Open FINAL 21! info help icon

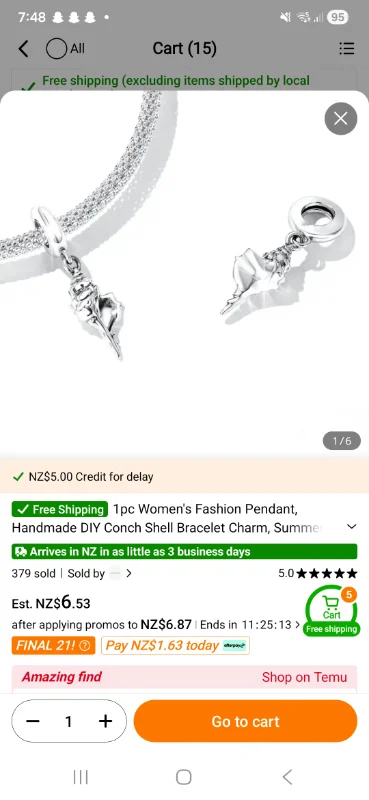click(85, 646)
